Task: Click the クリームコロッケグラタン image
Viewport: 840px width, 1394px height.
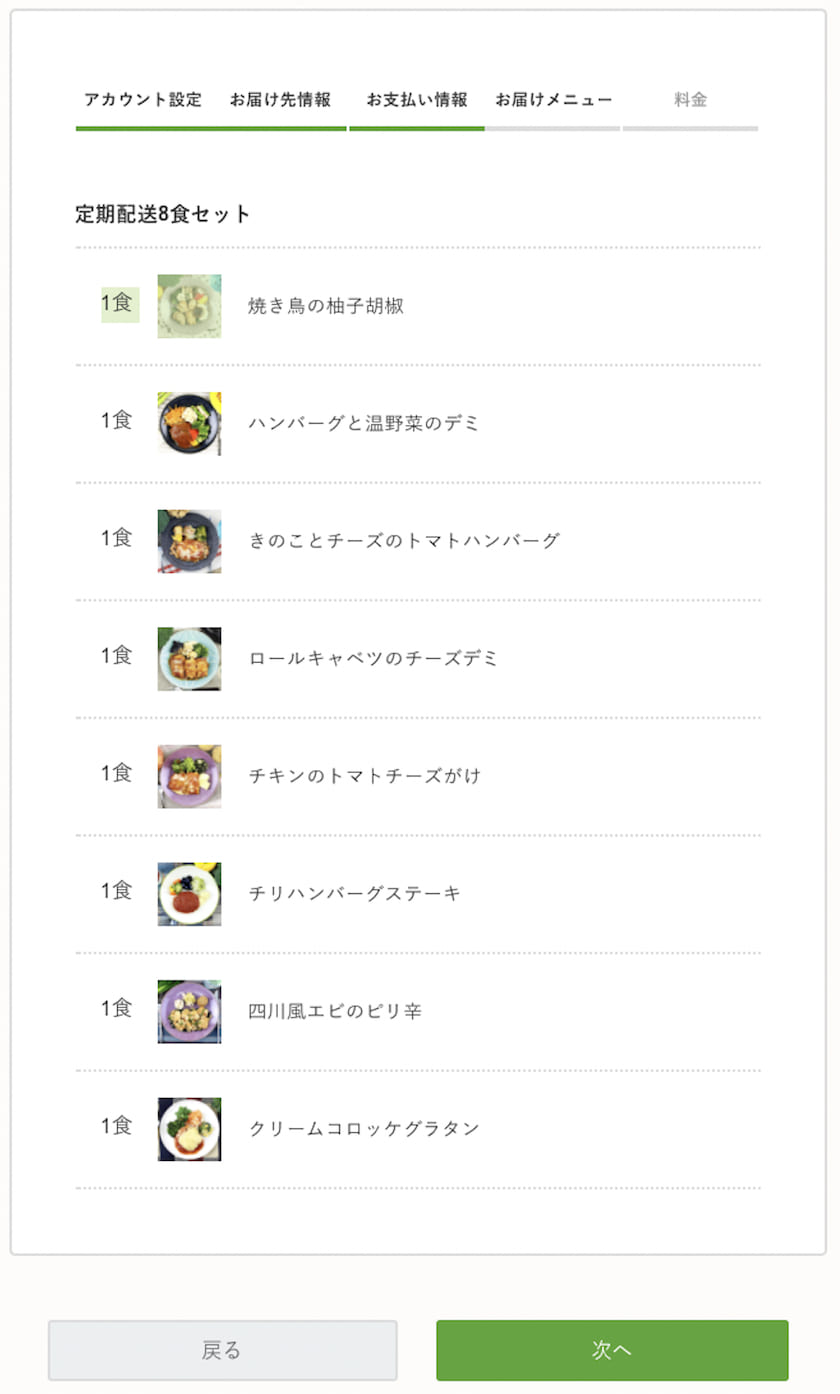Action: point(188,1128)
